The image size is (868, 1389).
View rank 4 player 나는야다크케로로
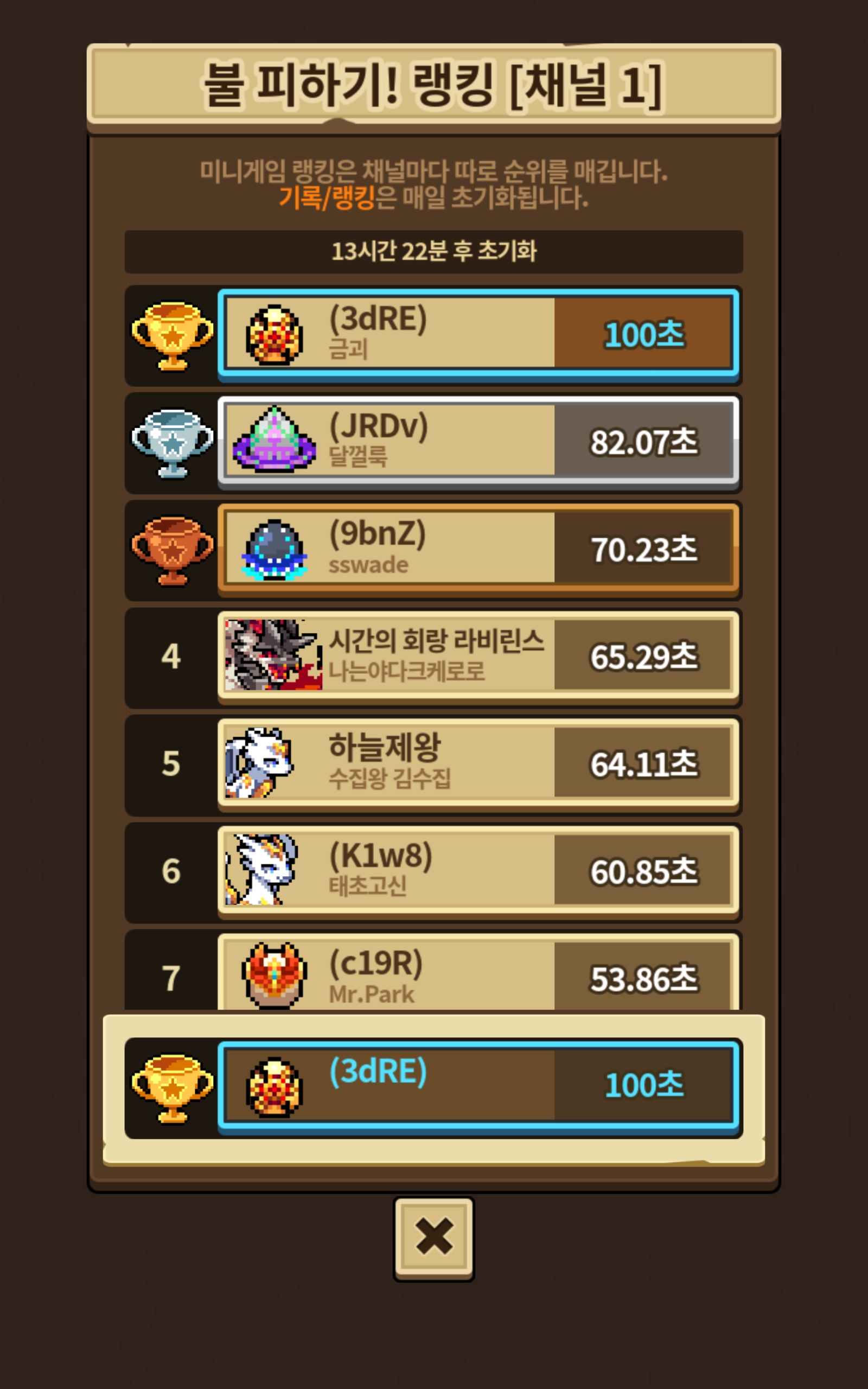coord(477,655)
